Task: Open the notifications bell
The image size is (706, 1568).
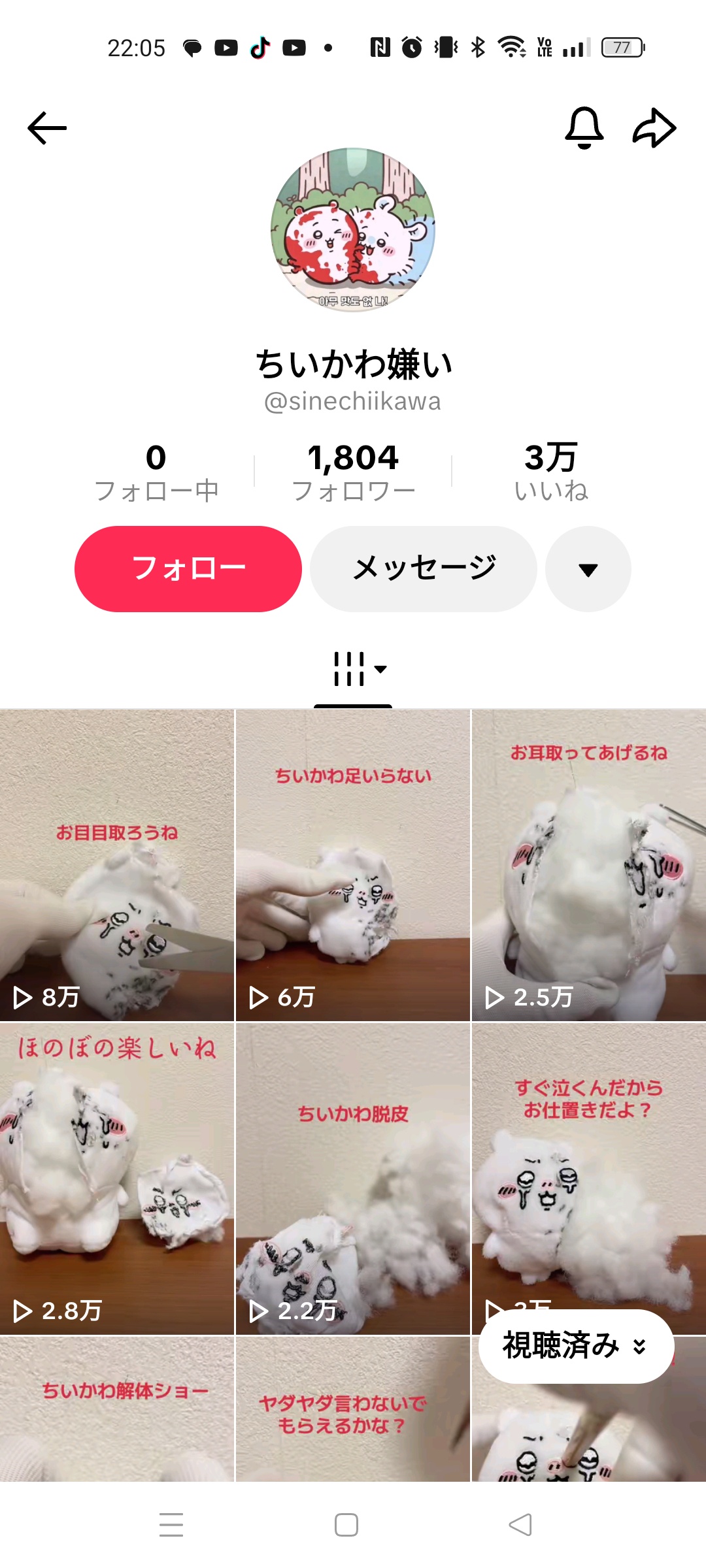Action: [584, 127]
